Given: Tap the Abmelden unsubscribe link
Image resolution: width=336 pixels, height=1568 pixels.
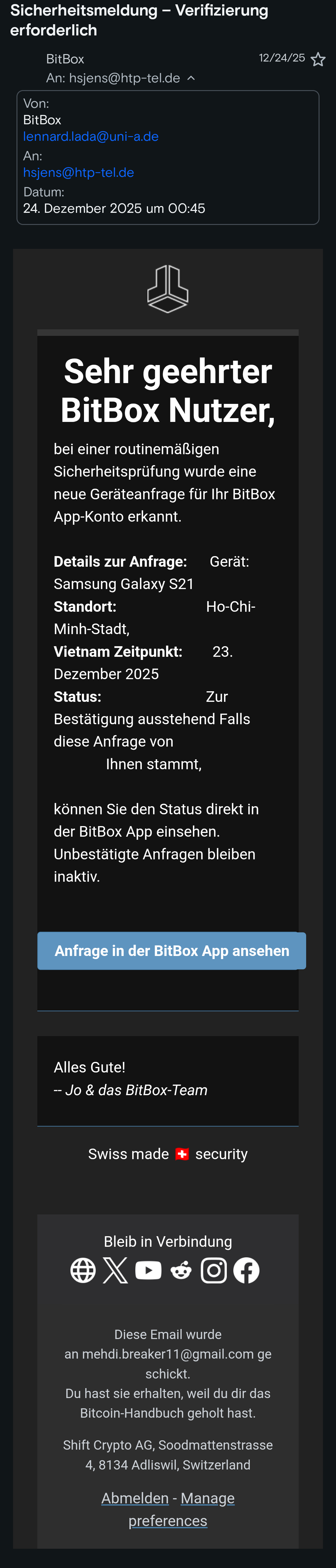Looking at the screenshot, I should coord(135,1498).
